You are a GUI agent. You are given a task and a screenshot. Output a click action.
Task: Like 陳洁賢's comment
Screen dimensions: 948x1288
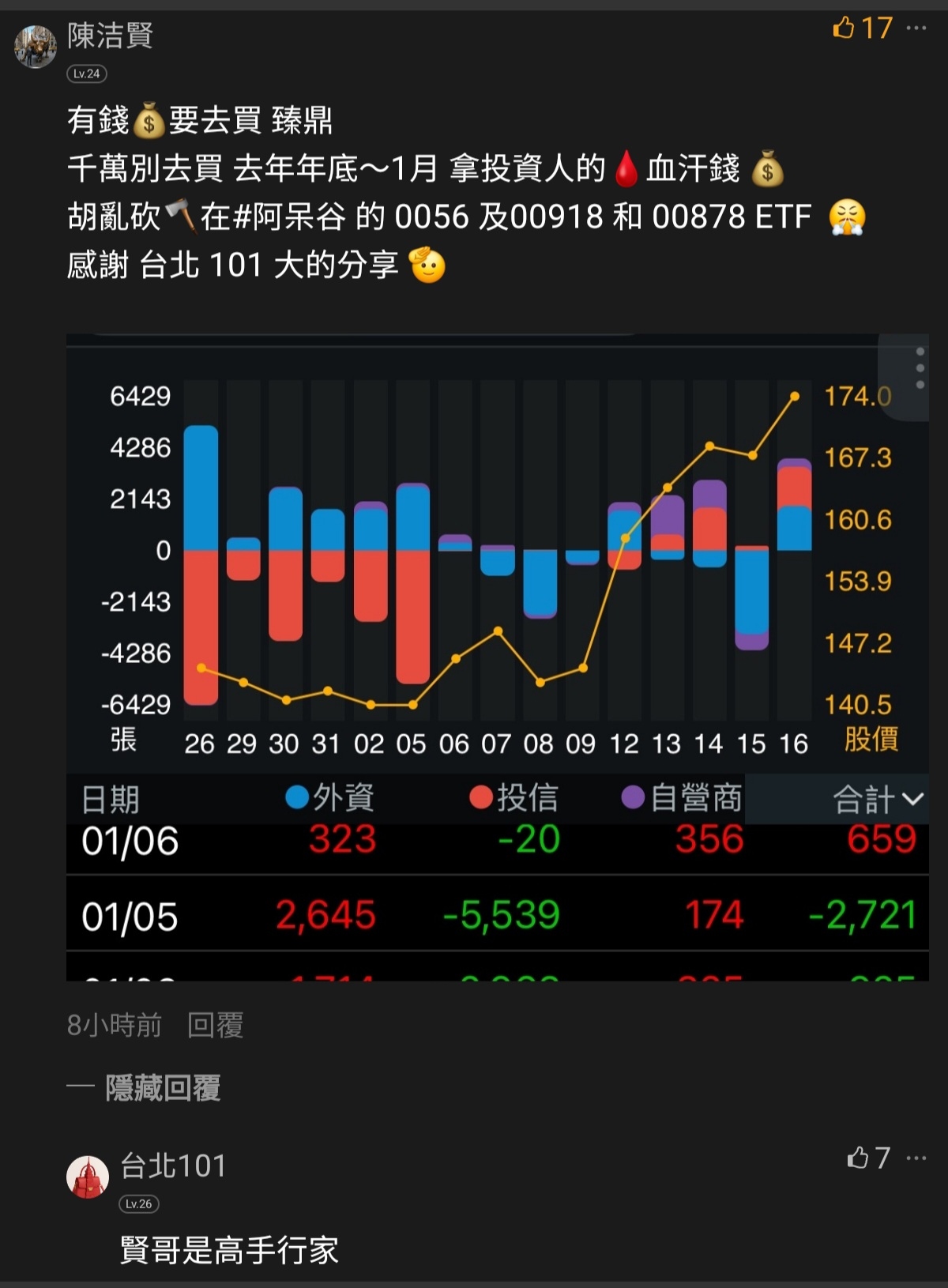[845, 28]
